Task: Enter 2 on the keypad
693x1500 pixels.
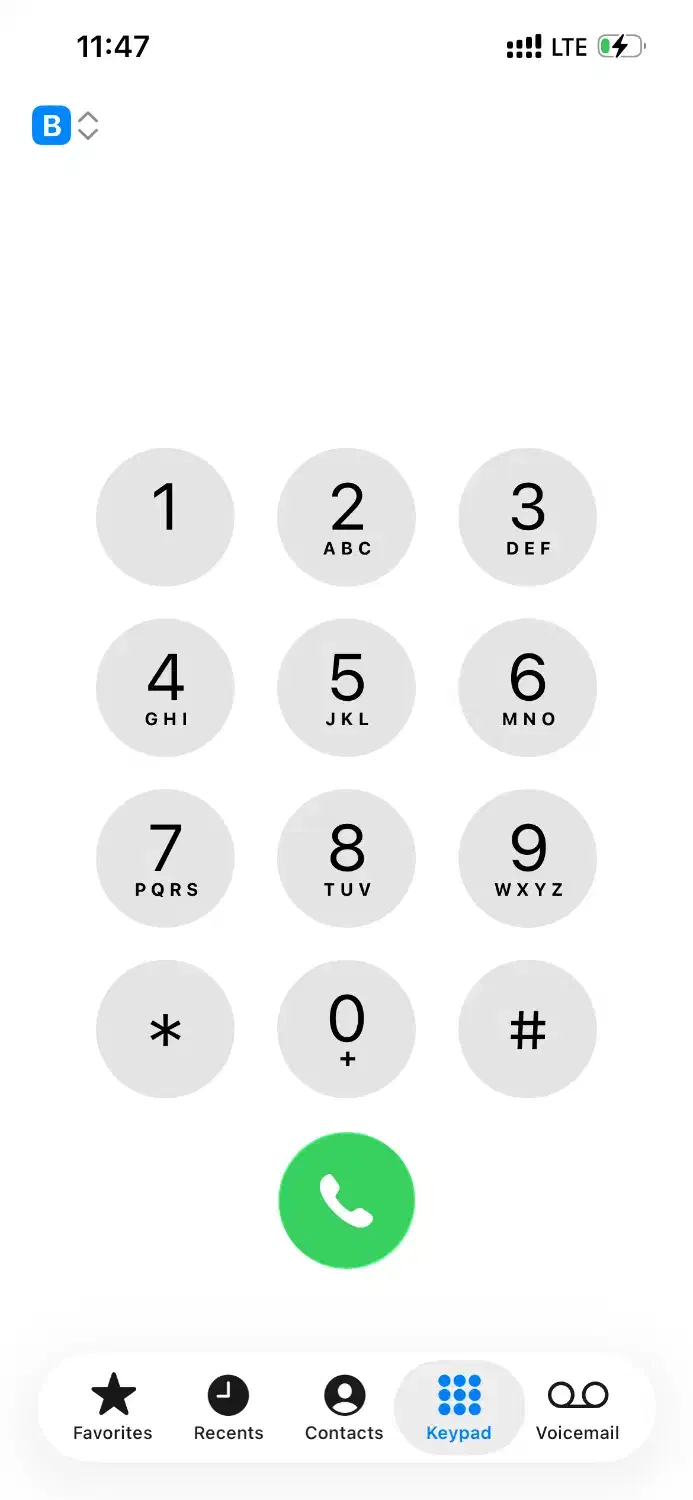Action: click(x=346, y=517)
